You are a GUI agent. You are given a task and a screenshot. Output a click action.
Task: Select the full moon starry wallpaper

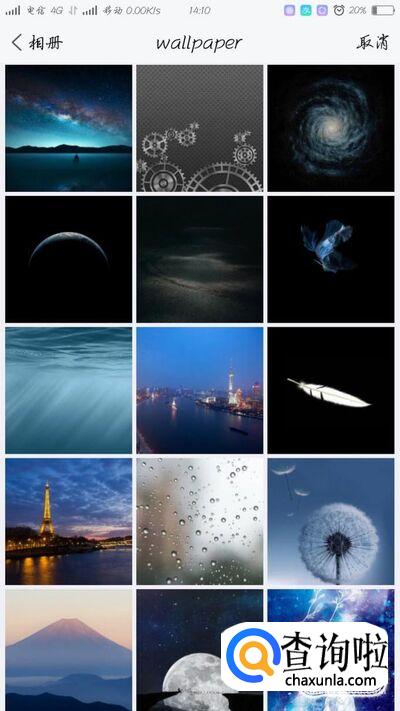coord(179,650)
